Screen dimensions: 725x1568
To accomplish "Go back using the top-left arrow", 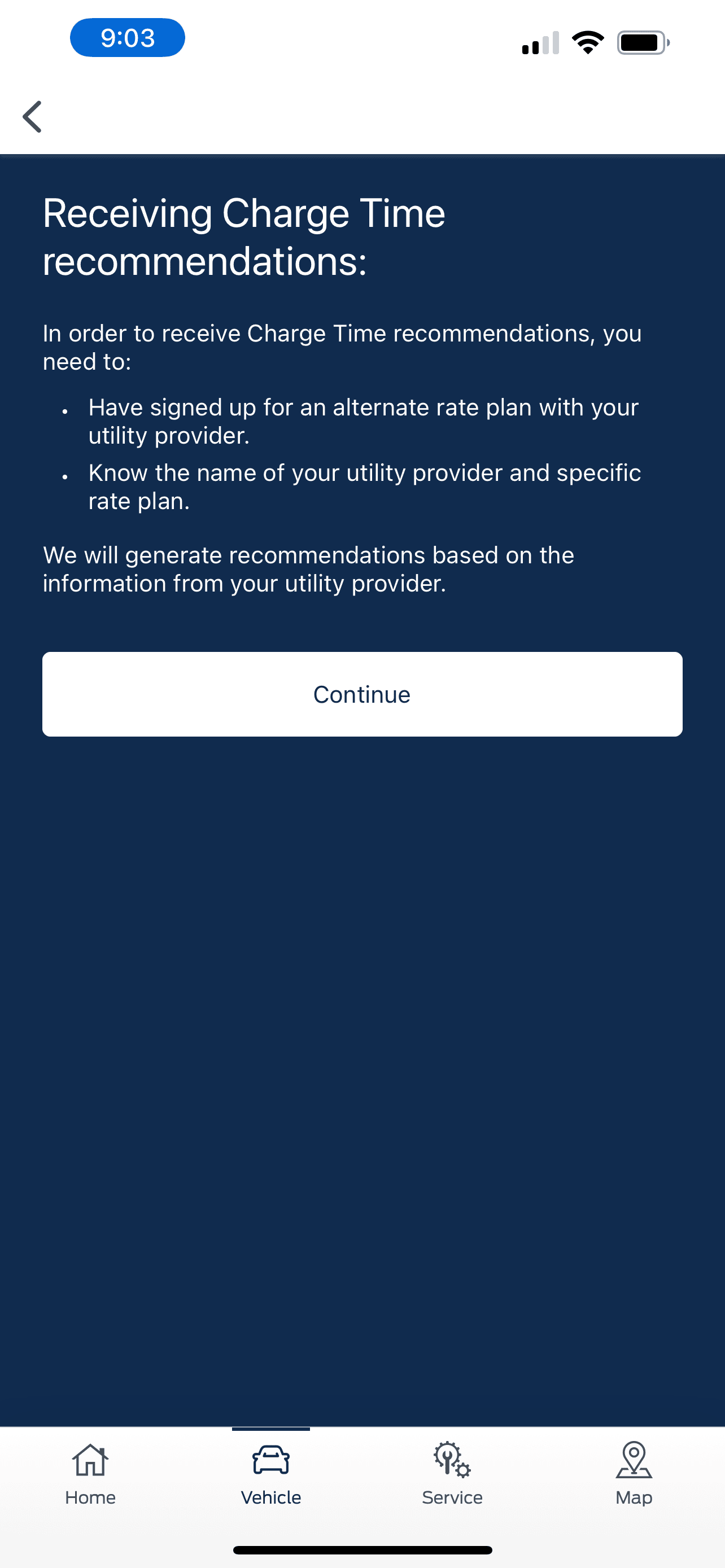I will click(x=32, y=116).
